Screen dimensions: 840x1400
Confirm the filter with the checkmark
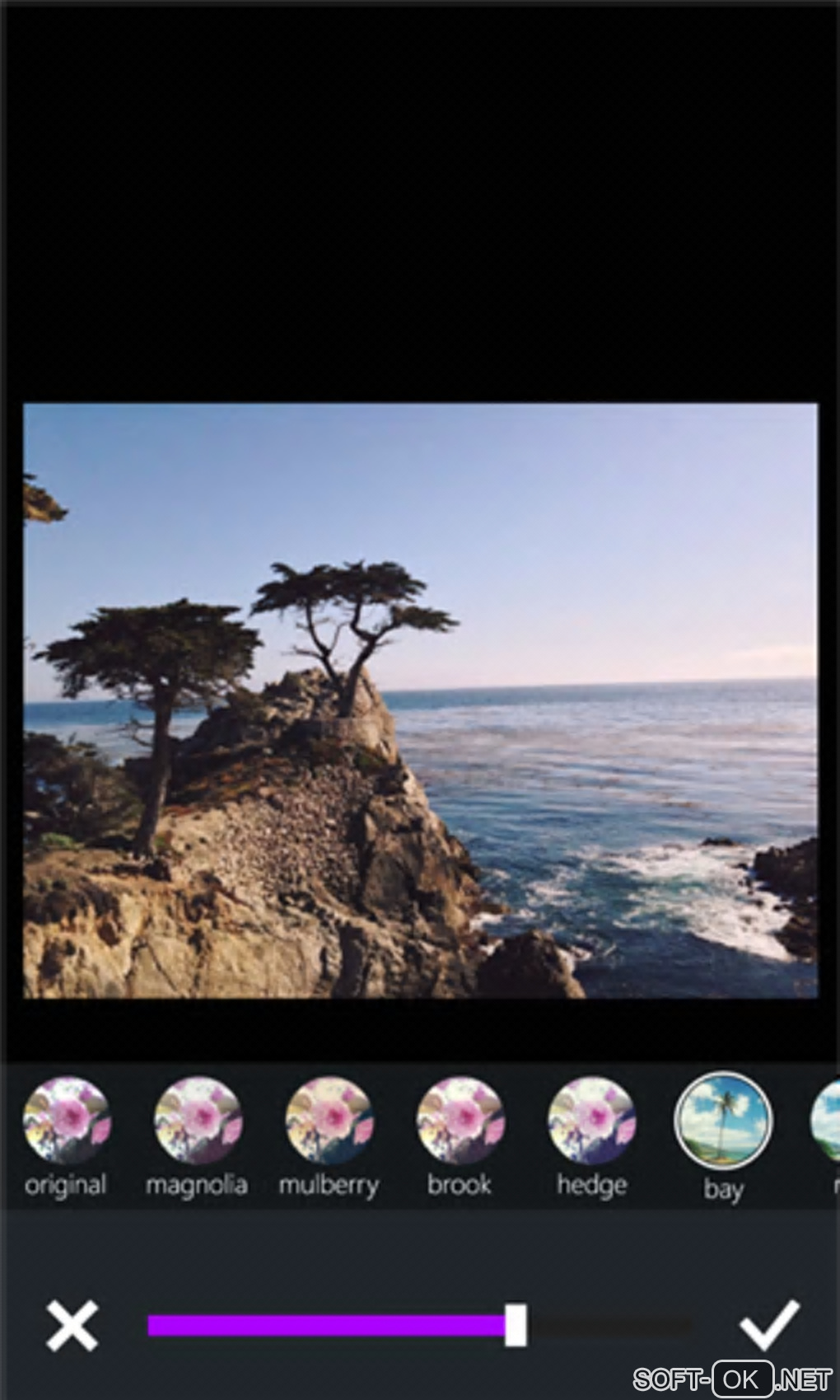768,1325
